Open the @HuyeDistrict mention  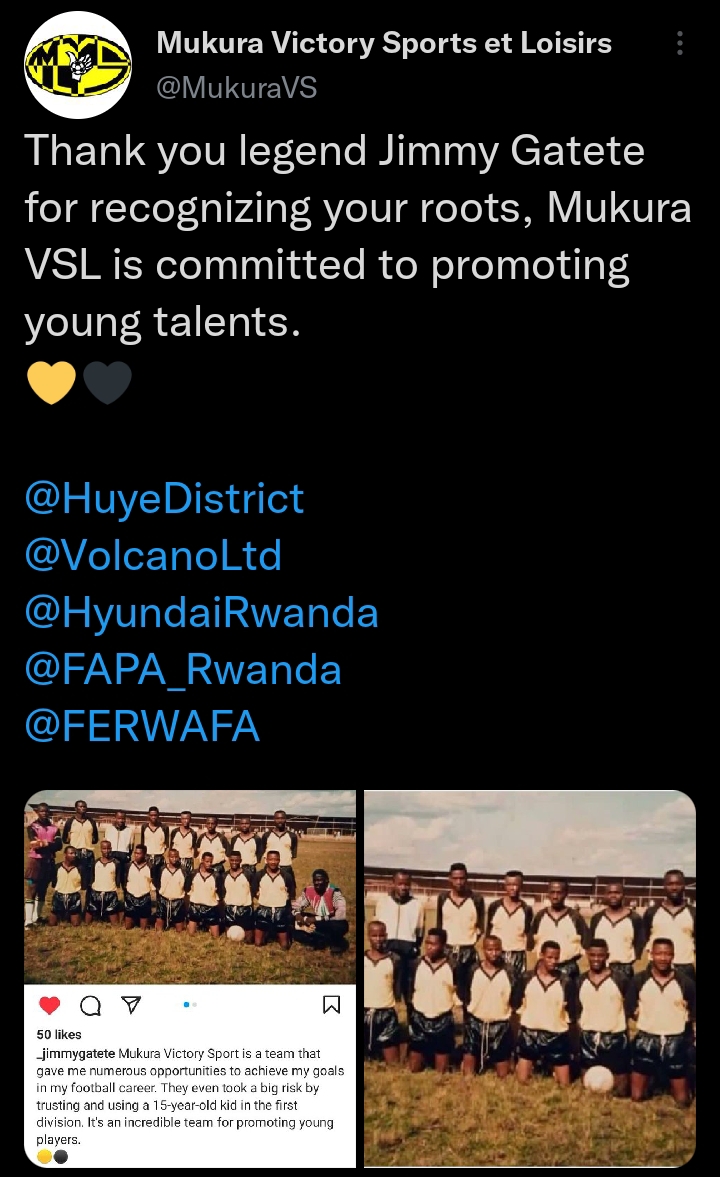[x=164, y=498]
